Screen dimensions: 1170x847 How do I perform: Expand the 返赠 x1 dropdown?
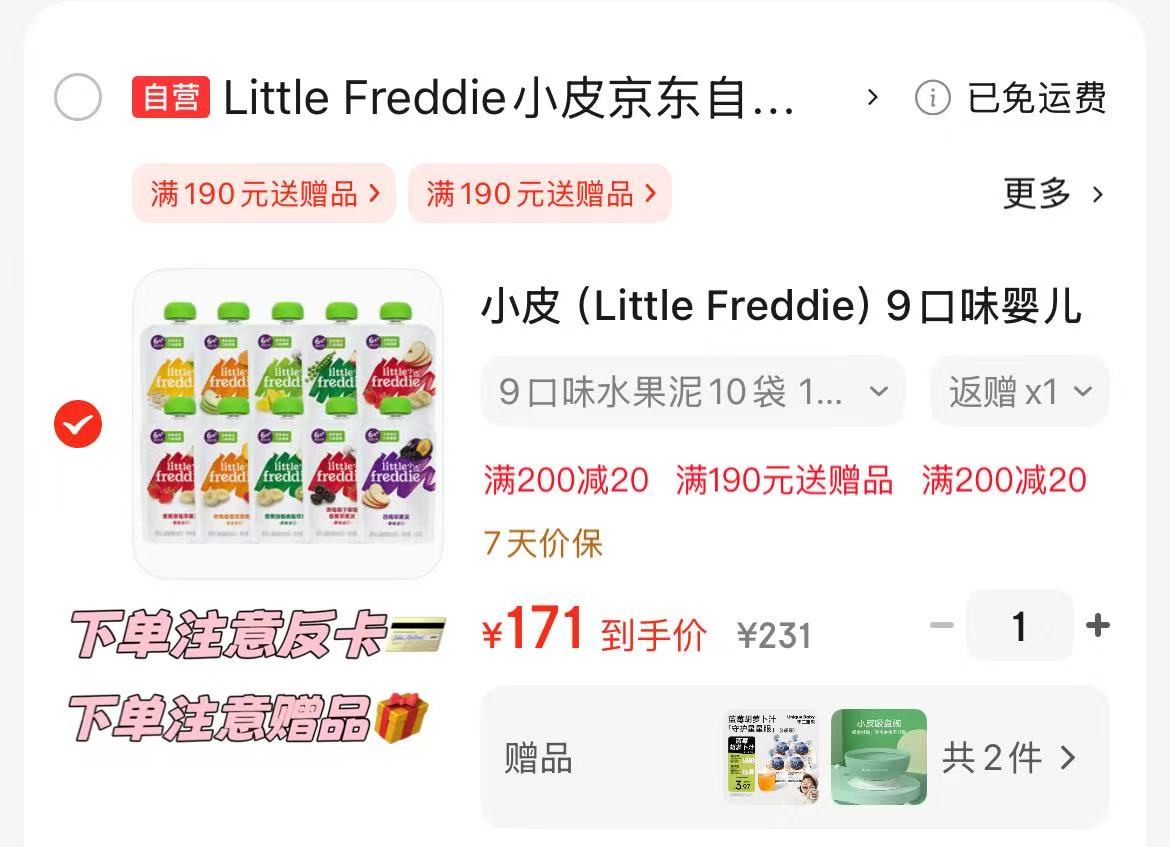point(1019,391)
